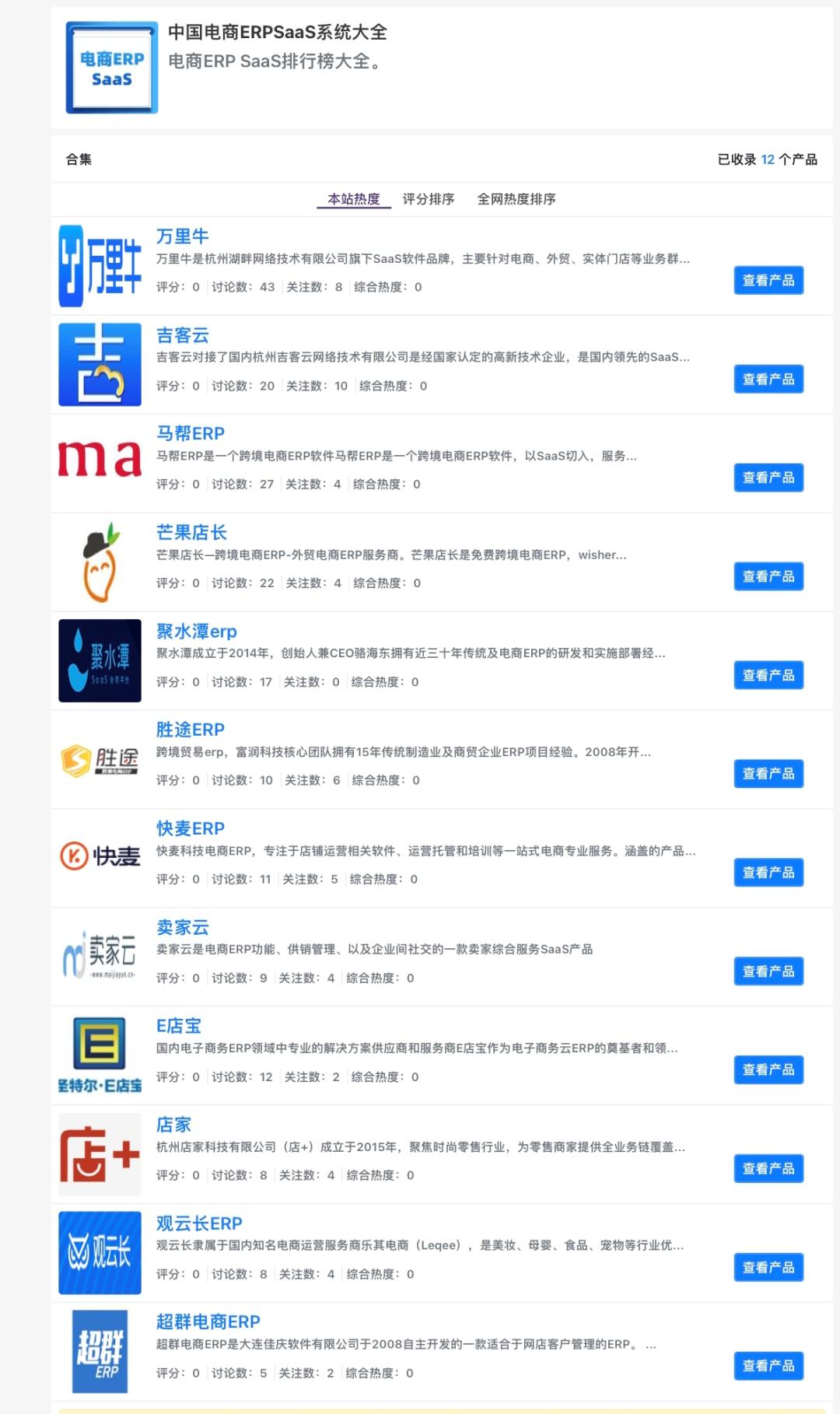Tap 查看产品 for 超群电商ERP
Image resolution: width=840 pixels, height=1414 pixels.
pyautogui.click(x=768, y=1366)
